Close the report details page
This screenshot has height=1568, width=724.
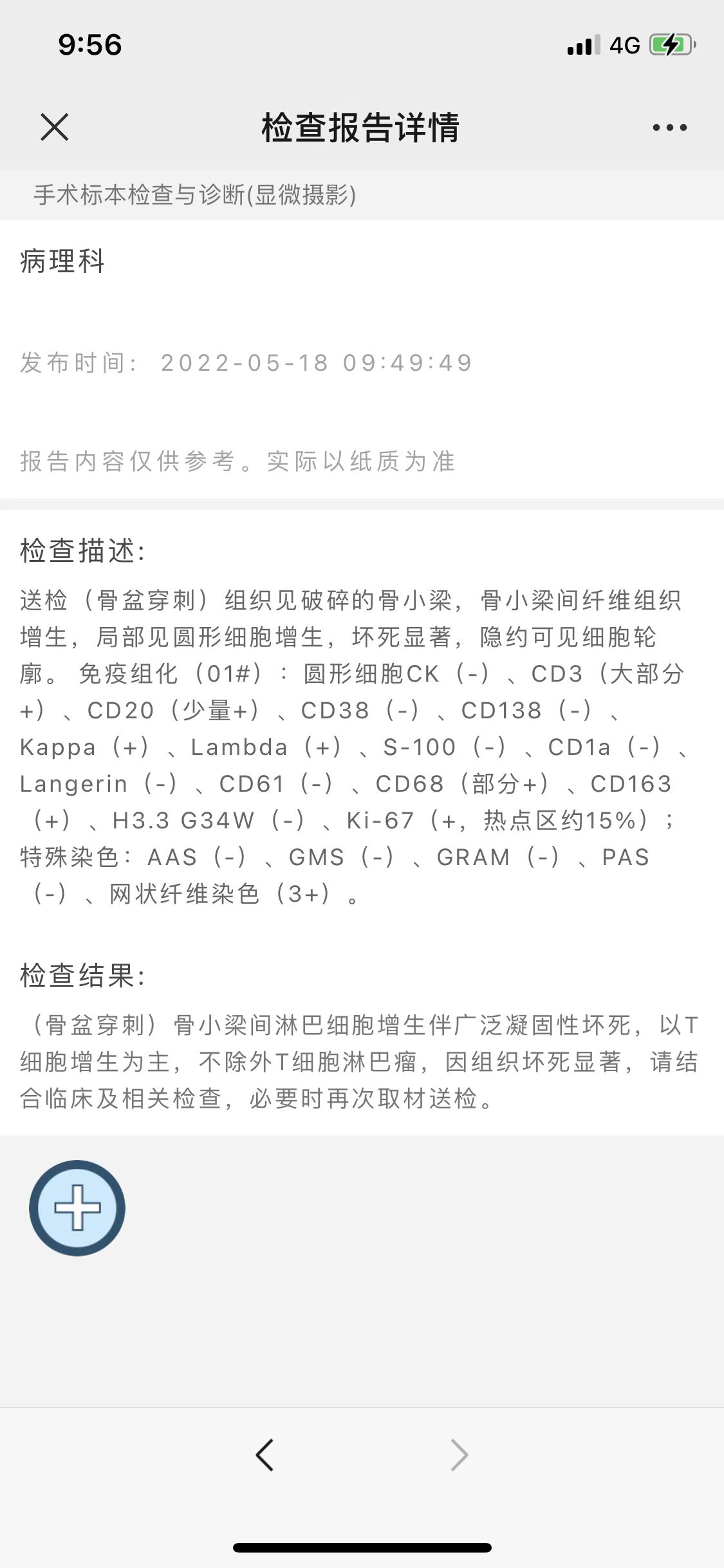[x=55, y=127]
